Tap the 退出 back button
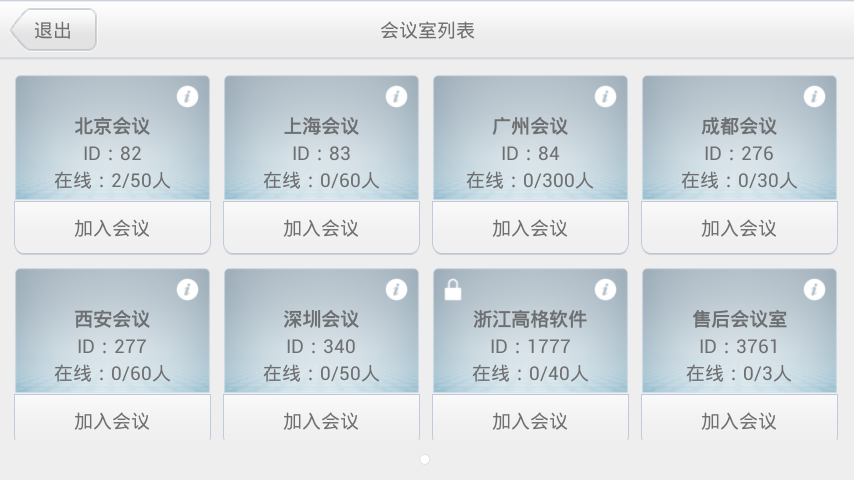Image resolution: width=854 pixels, height=480 pixels. click(x=54, y=30)
